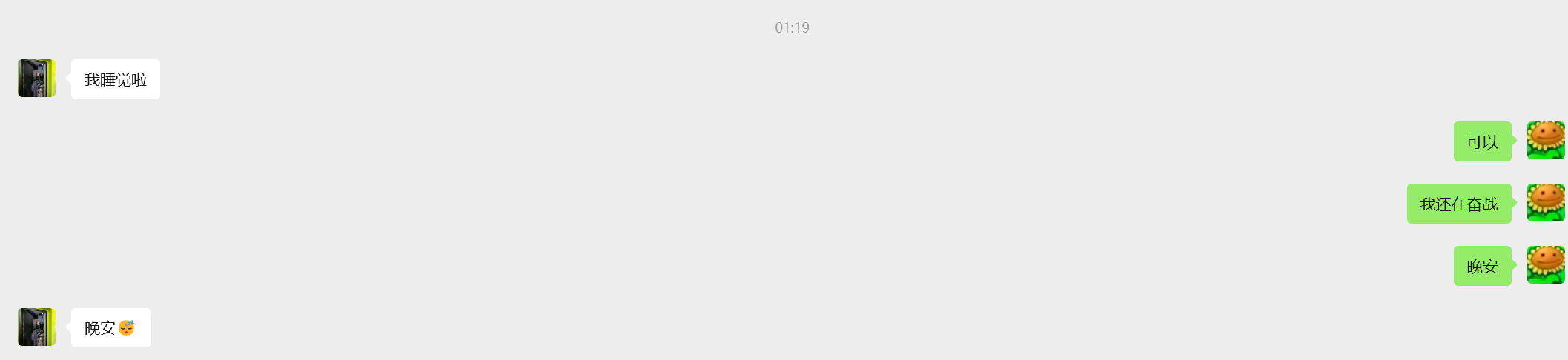Open sunflower avatar beside "我还在奋战"
1568x360 pixels.
pyautogui.click(x=1546, y=203)
